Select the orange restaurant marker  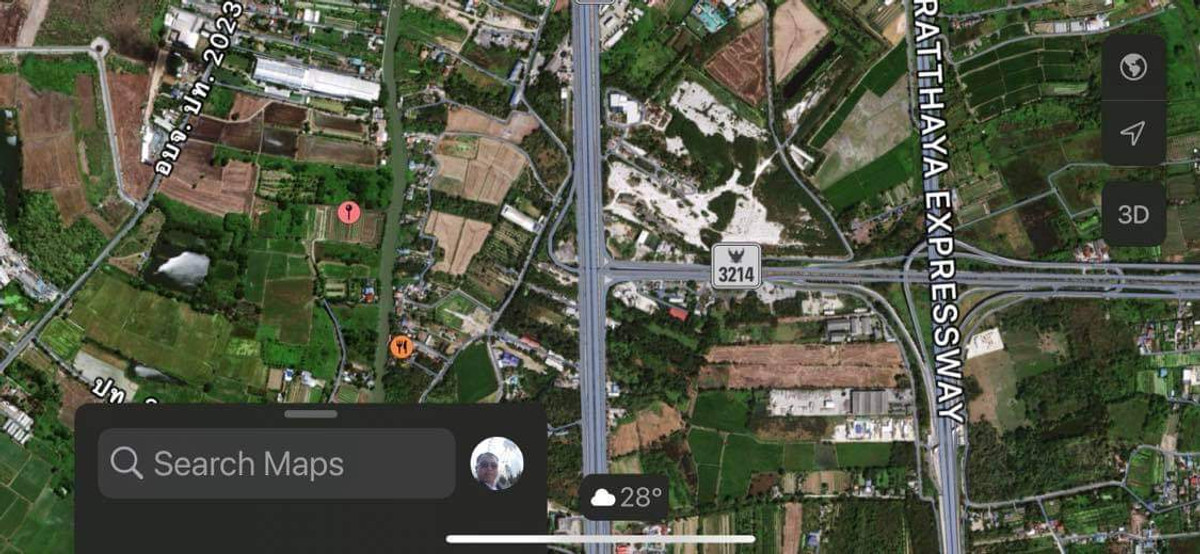[401, 347]
